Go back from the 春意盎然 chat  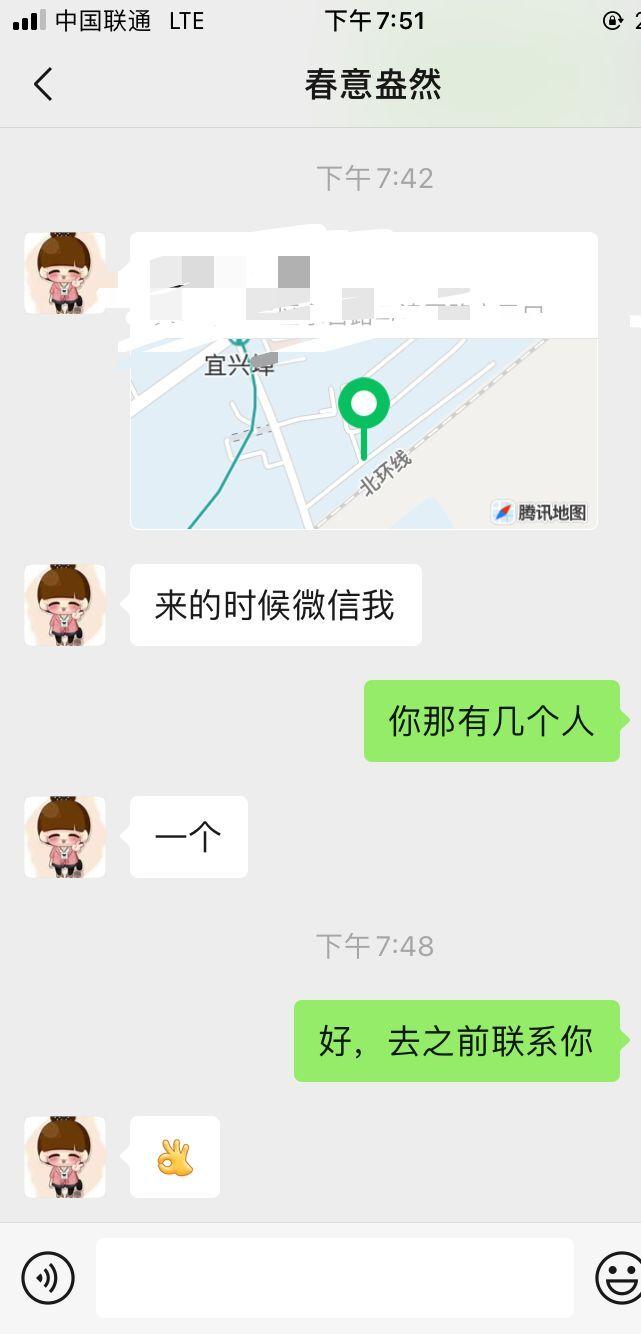[x=42, y=85]
